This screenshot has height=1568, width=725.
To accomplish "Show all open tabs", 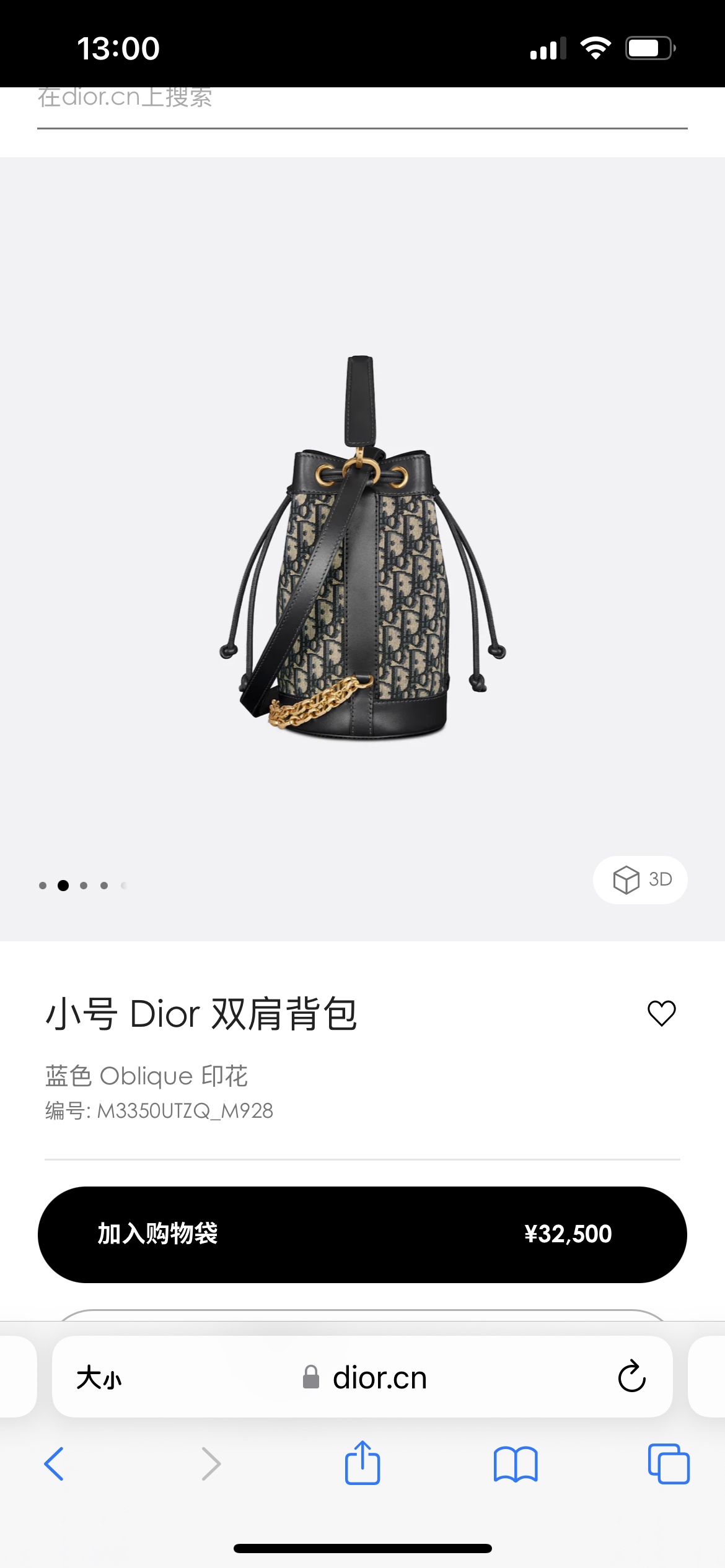I will pyautogui.click(x=668, y=1464).
